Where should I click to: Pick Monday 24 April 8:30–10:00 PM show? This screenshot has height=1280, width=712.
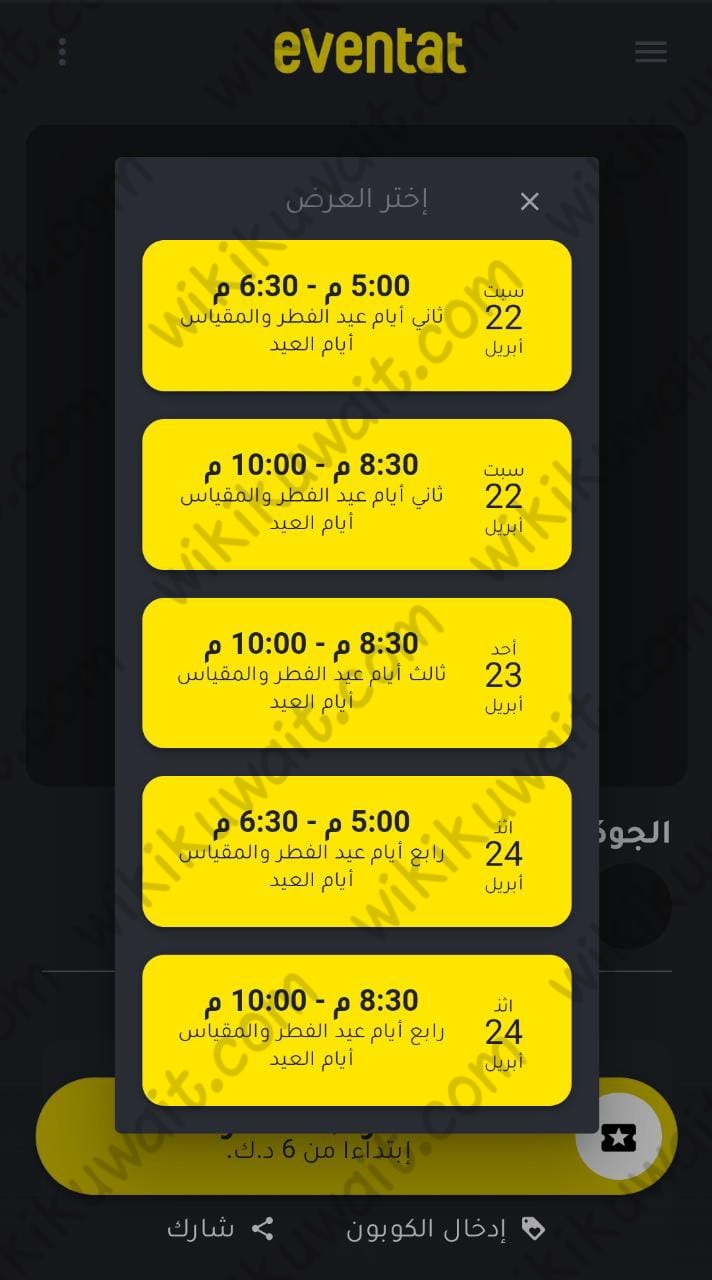coord(357,1030)
